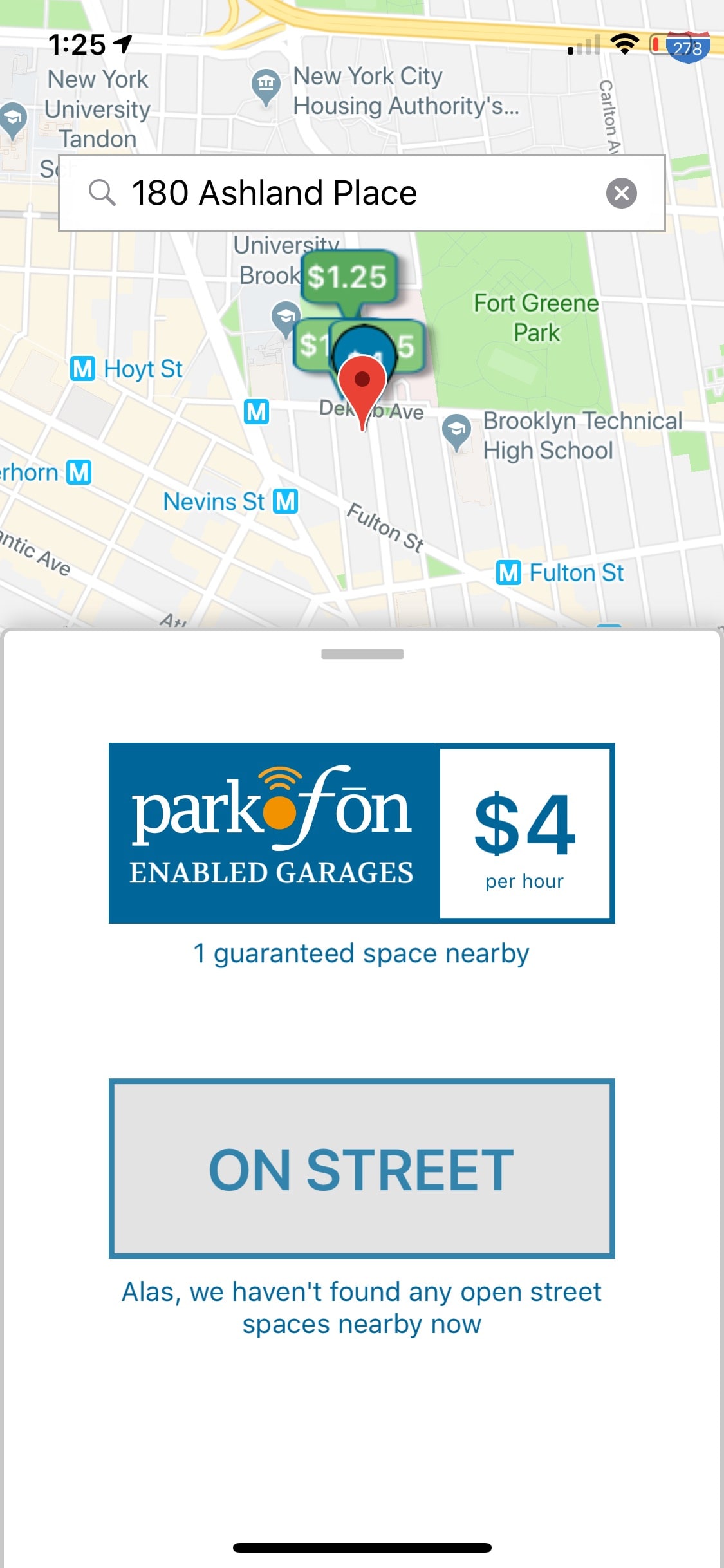Tap the bottom sheet drag handle
724x1568 pixels.
(x=362, y=654)
